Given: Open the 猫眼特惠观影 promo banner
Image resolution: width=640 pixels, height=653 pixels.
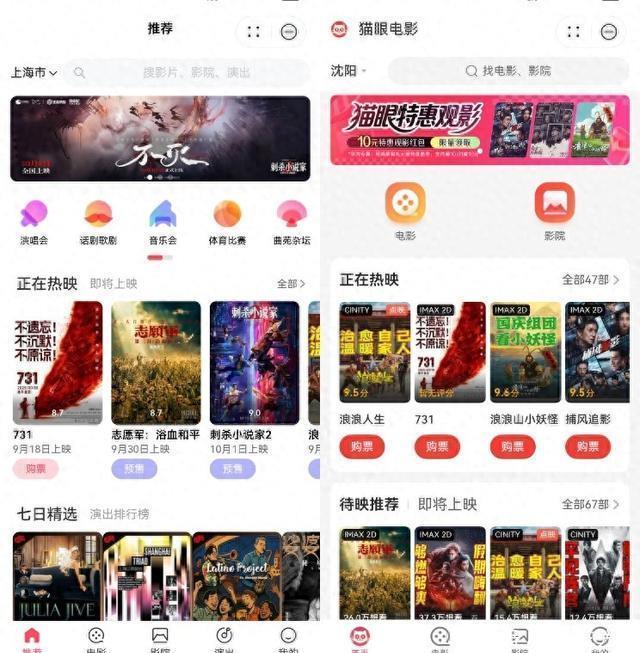Looking at the screenshot, I should point(480,130).
